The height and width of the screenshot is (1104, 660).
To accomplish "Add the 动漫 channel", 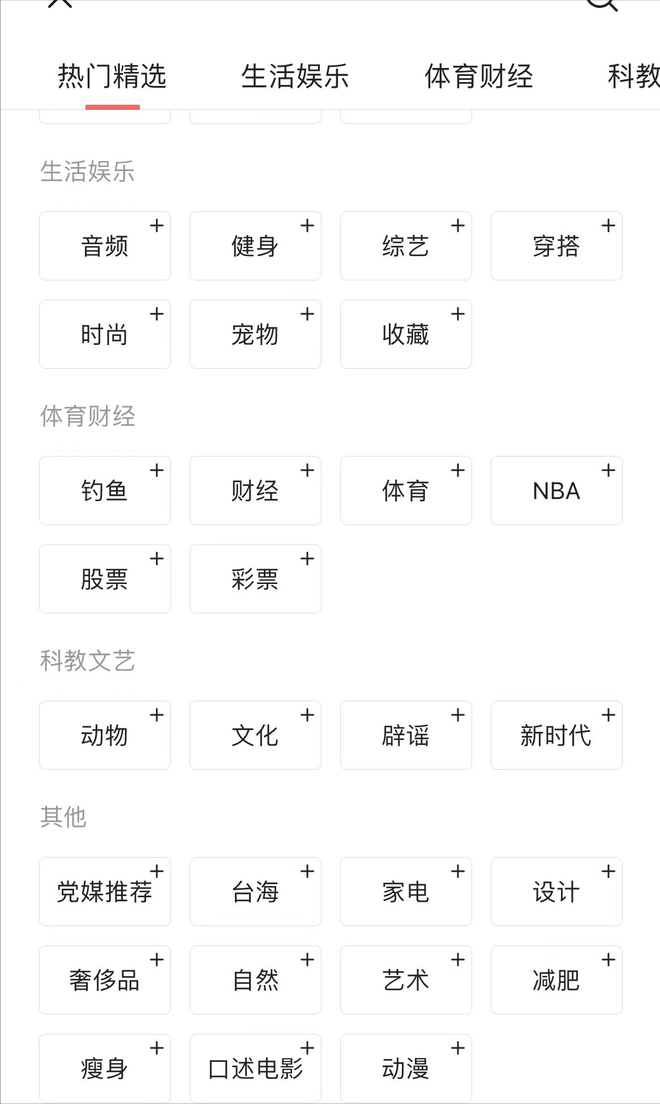I will [406, 1068].
